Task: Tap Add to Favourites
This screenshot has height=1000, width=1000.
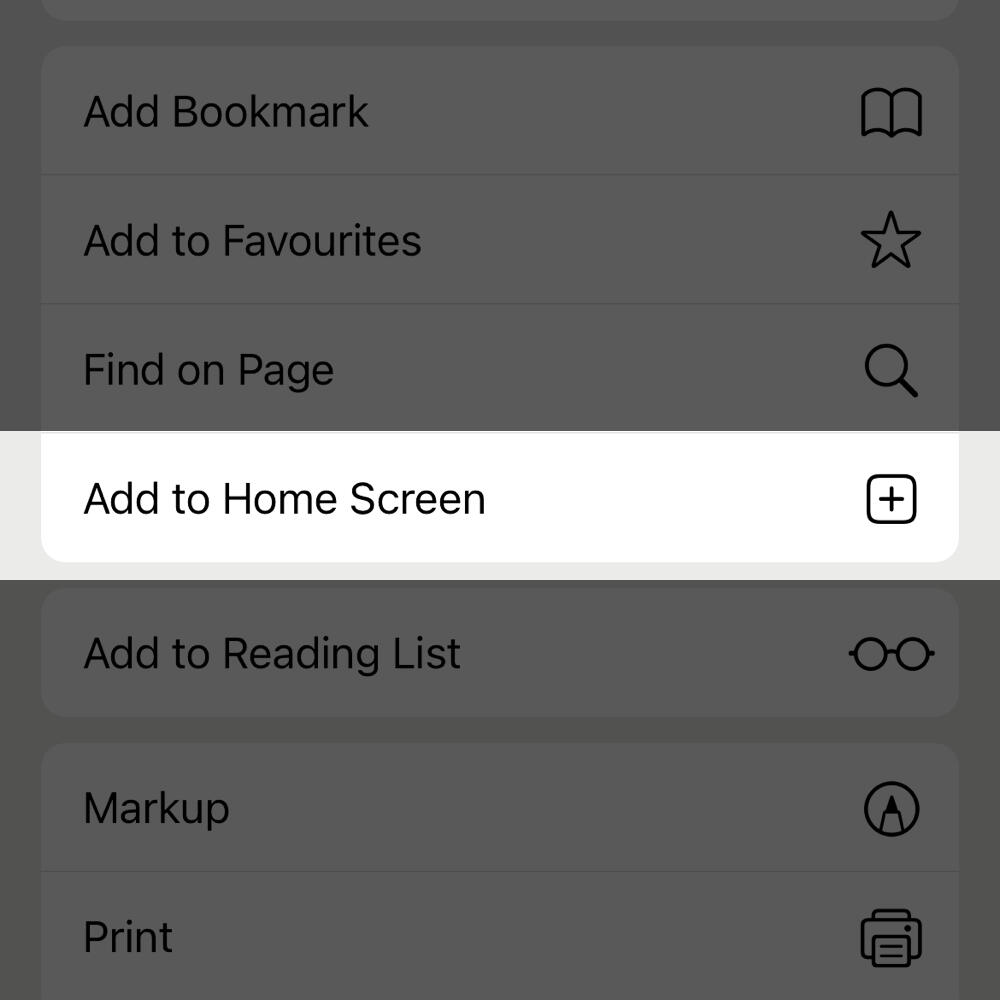Action: coord(499,240)
